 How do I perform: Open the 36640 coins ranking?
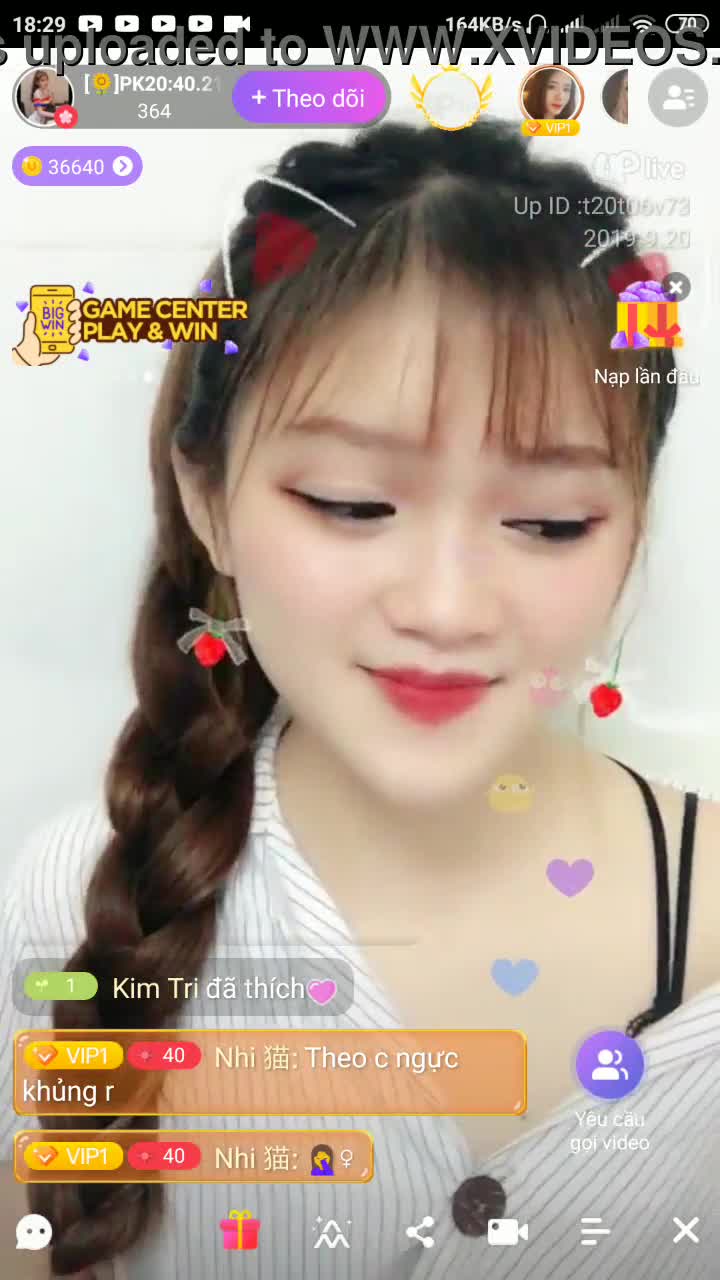(x=77, y=167)
